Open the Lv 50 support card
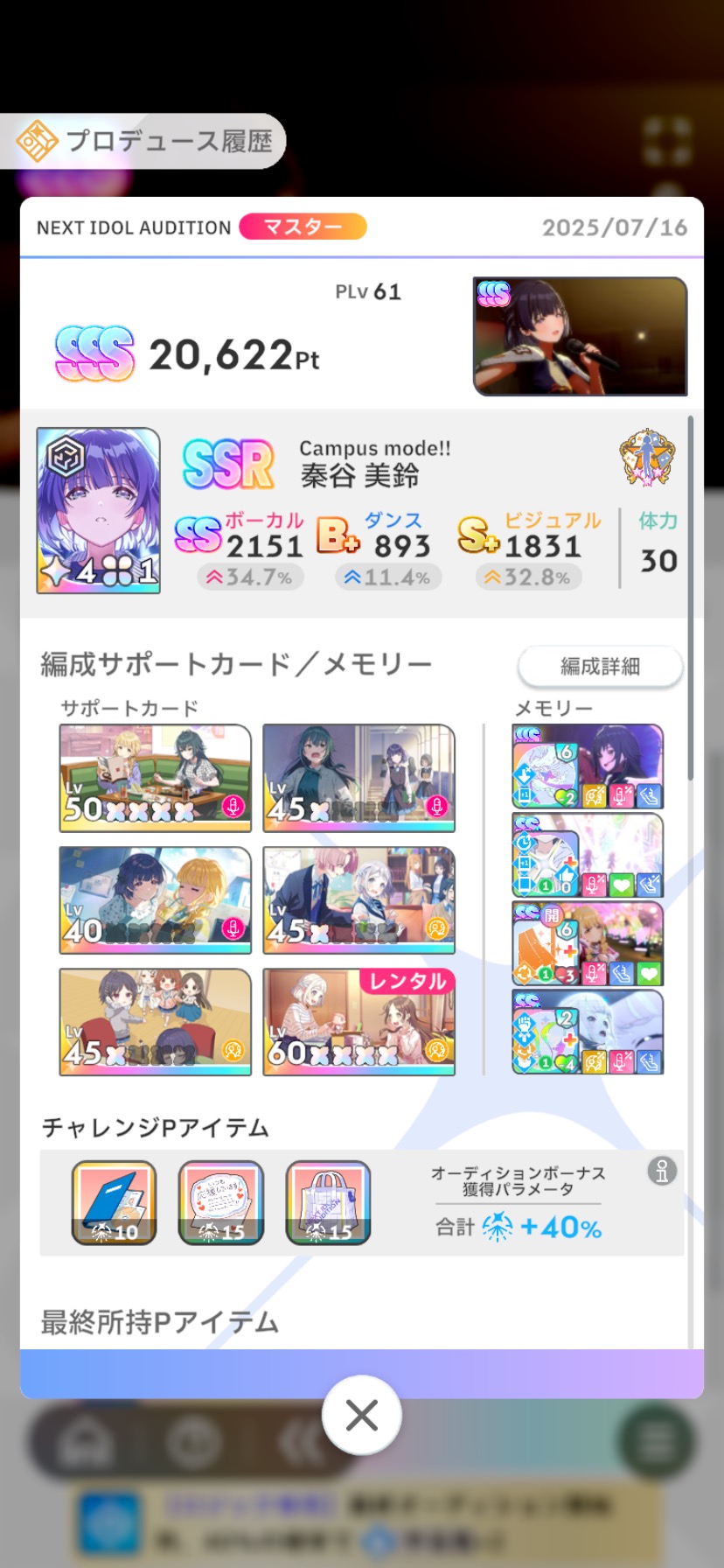Screen dimensions: 724x1568 (156, 778)
